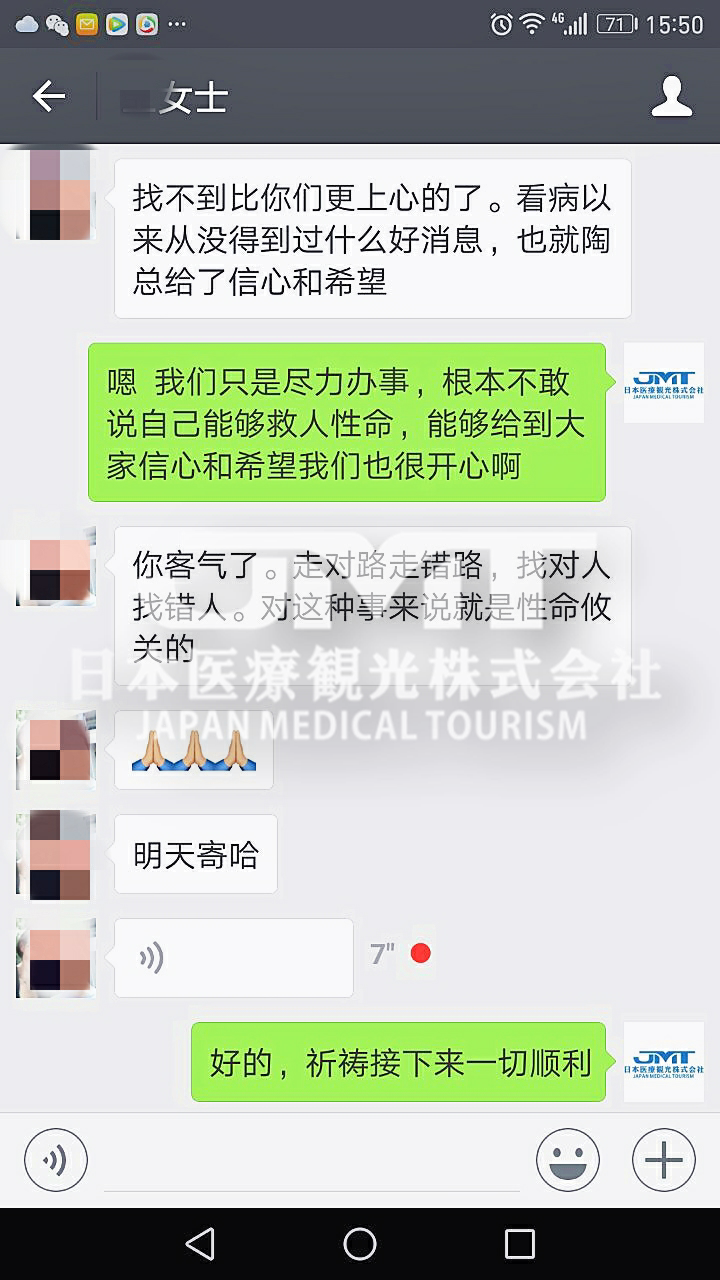The image size is (720, 1280).
Task: Play the 7-second voice message
Action: click(233, 957)
